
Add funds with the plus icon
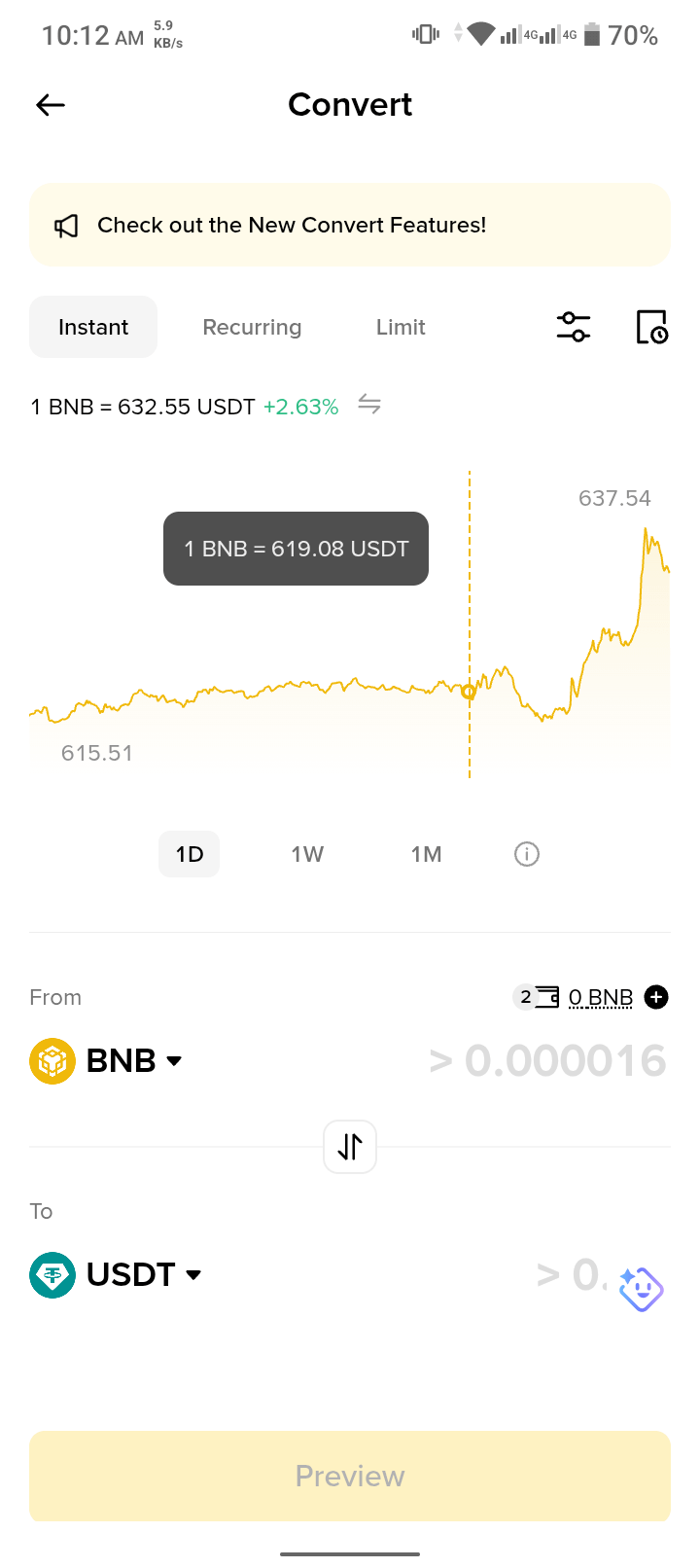coord(657,997)
